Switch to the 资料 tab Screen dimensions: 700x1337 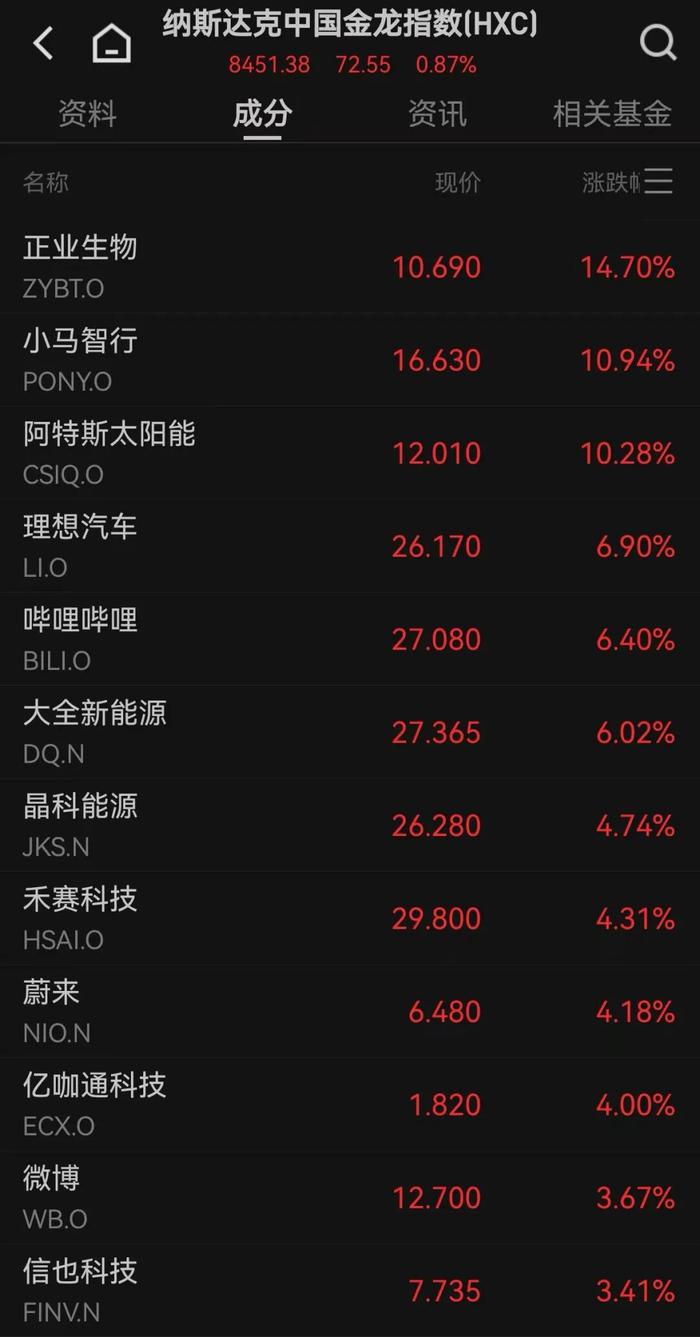(87, 113)
